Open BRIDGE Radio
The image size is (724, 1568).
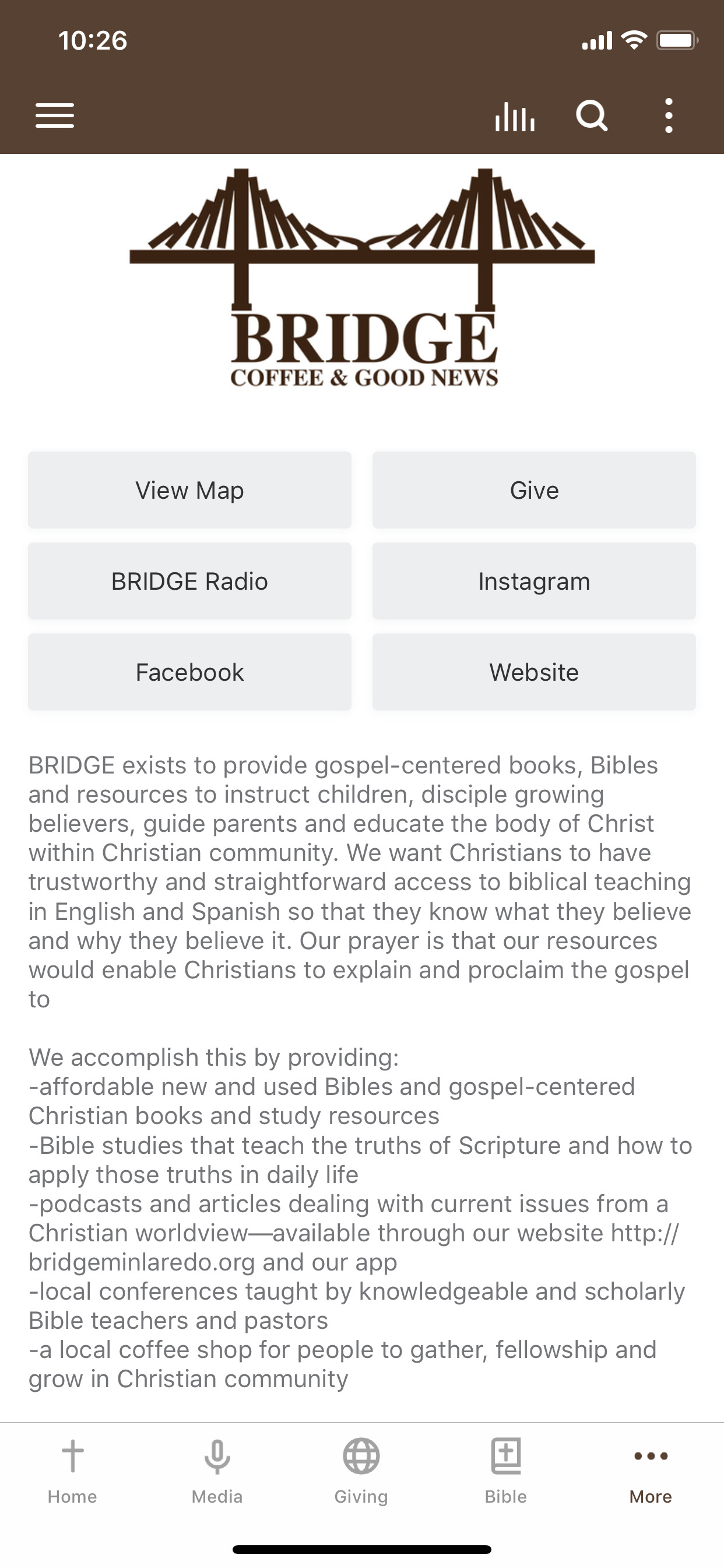190,582
